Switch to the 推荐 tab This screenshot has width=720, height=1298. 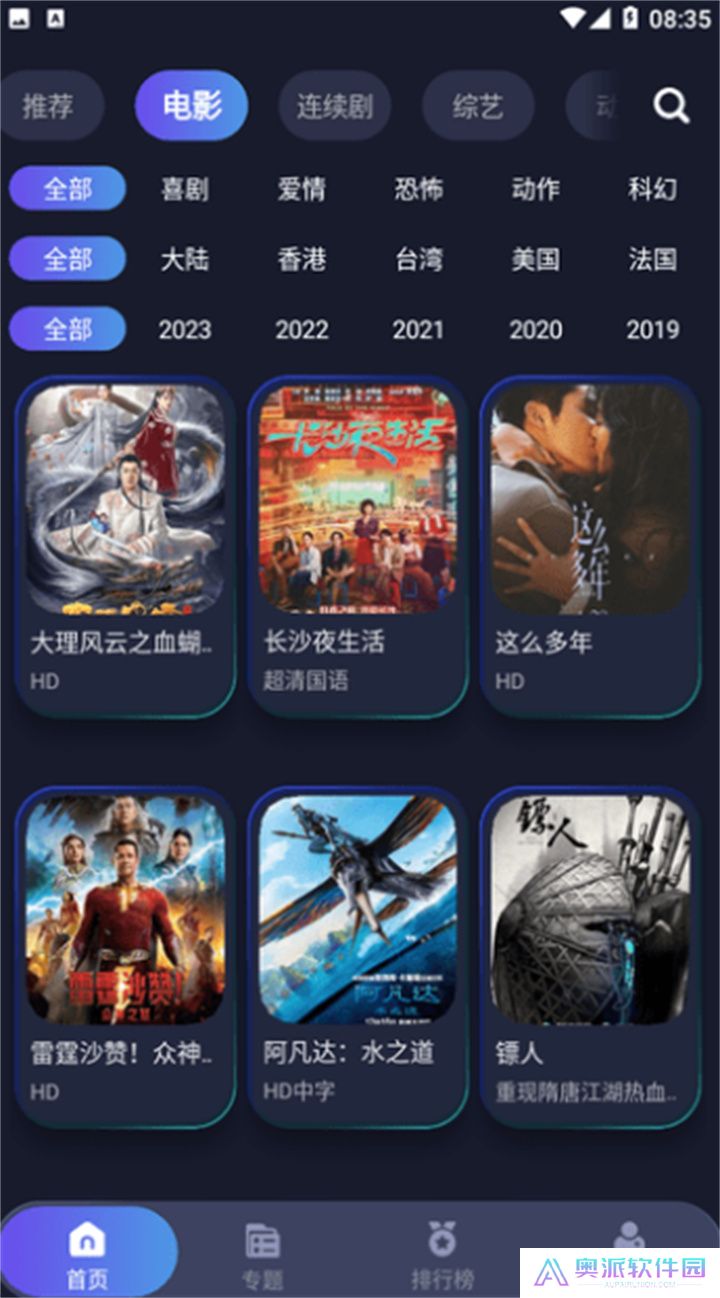point(51,105)
